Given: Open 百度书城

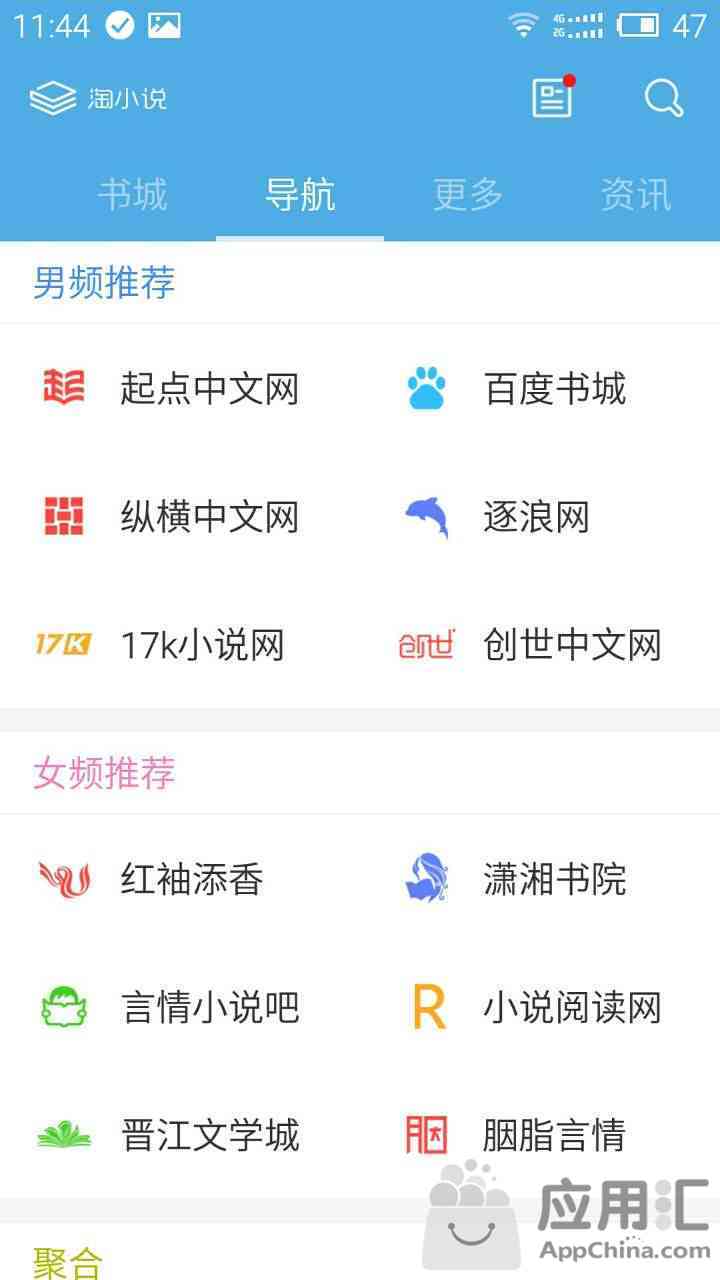Looking at the screenshot, I should [x=540, y=388].
